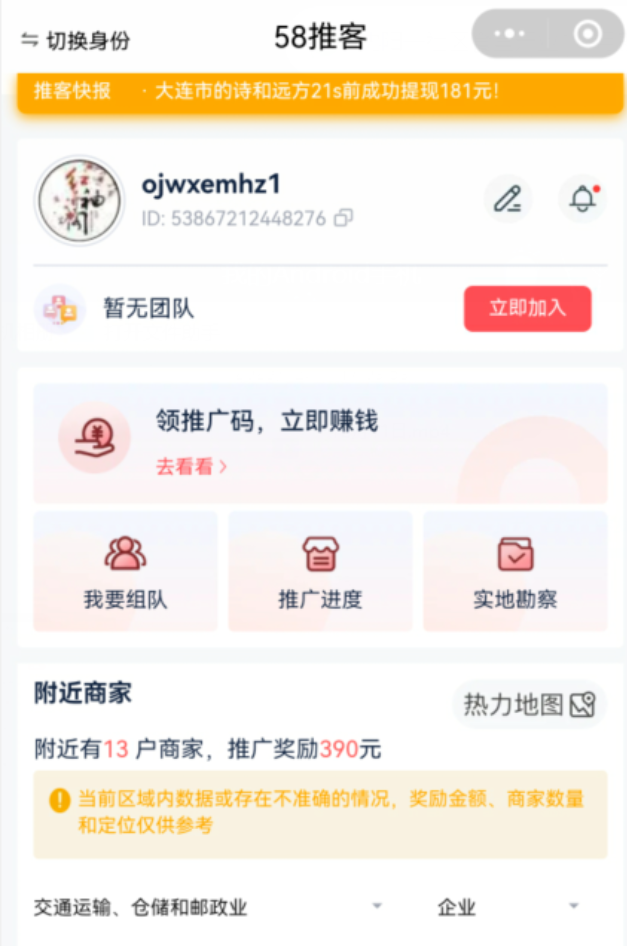This screenshot has height=946, width=627.
Task: Tap the profile avatar picture
Action: [x=79, y=200]
